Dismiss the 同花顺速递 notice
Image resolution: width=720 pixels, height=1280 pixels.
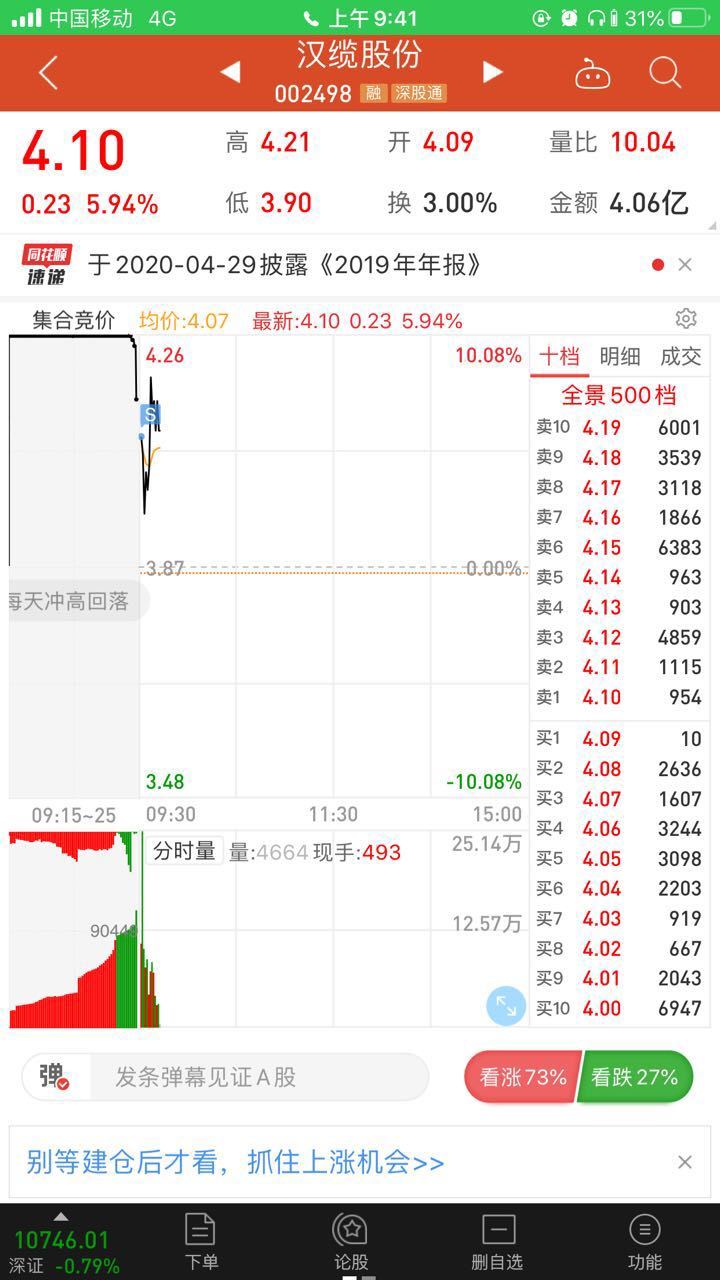click(x=685, y=265)
